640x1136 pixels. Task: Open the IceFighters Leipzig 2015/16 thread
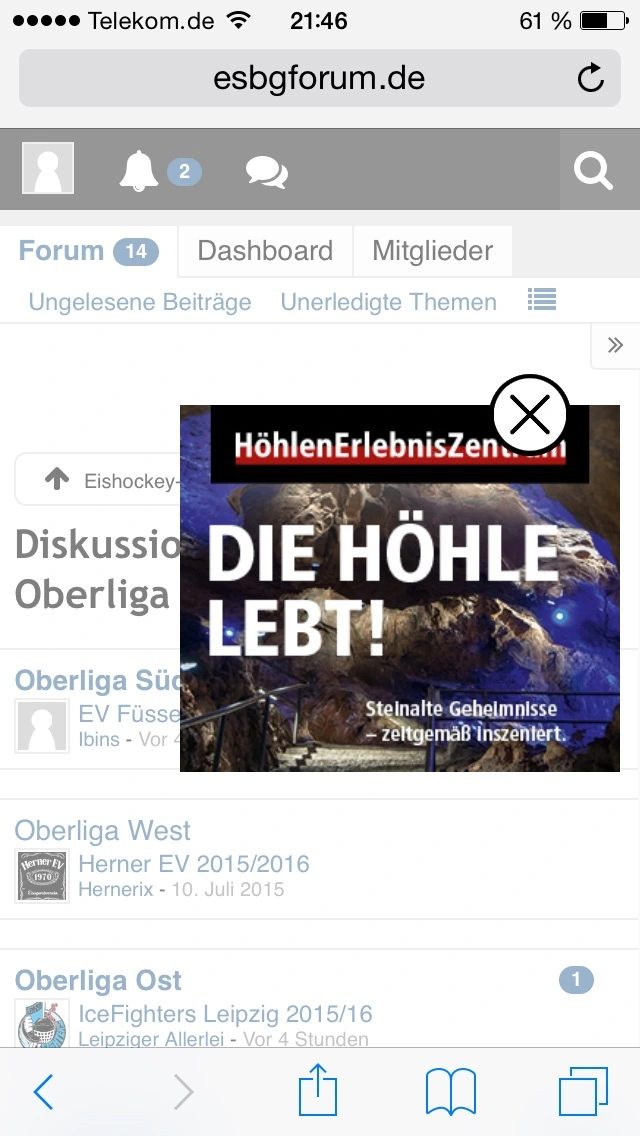[225, 1014]
